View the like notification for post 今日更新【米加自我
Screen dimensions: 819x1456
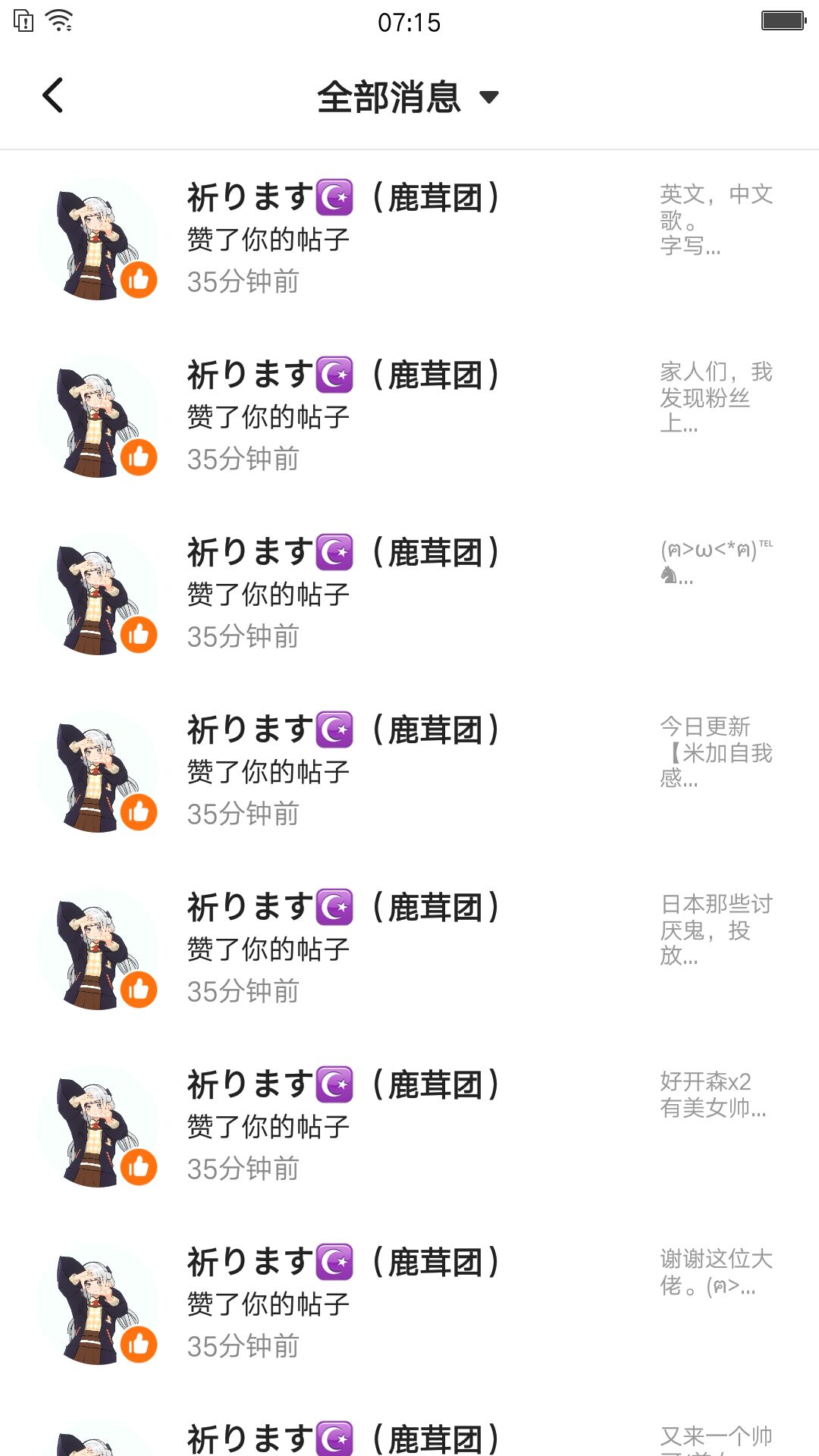pos(409,771)
